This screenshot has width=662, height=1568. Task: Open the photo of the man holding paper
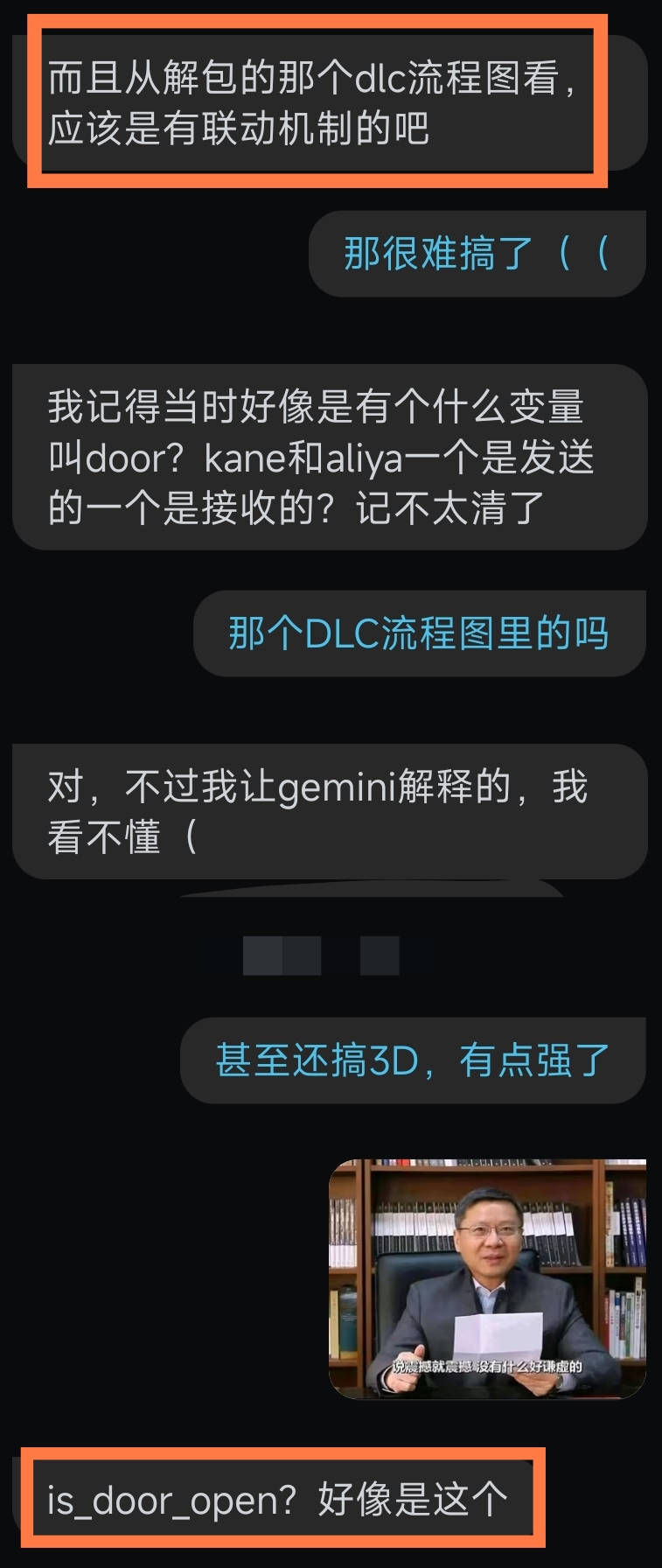pyautogui.click(x=487, y=1278)
